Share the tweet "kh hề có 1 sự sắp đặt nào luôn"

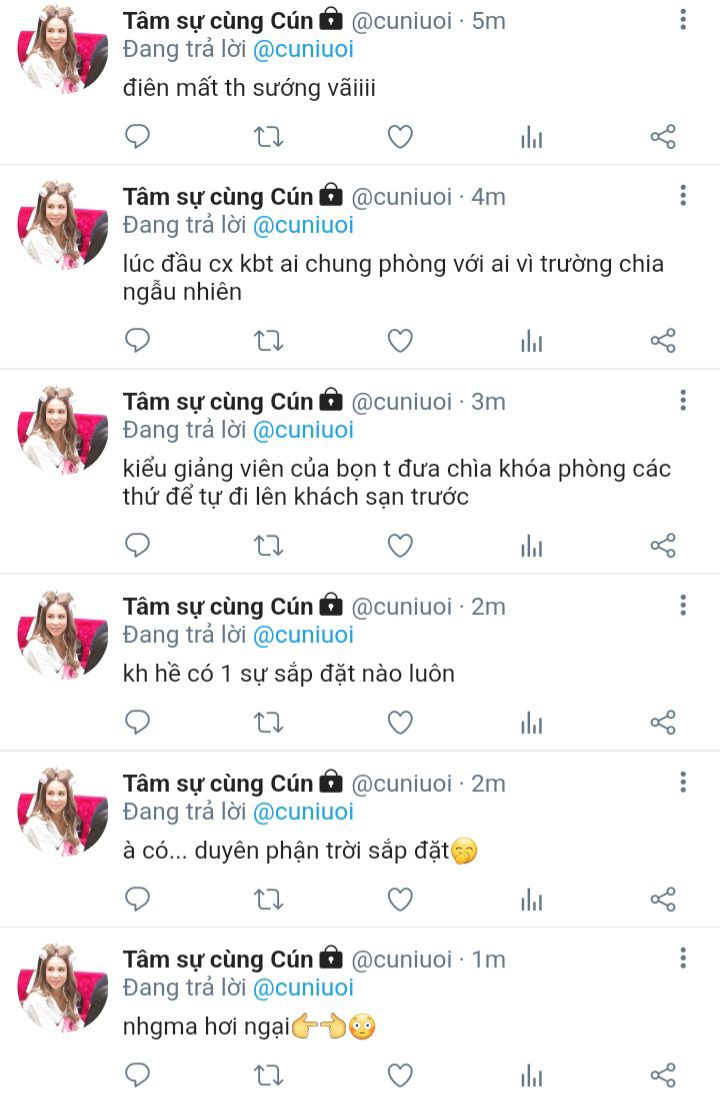[x=663, y=721]
